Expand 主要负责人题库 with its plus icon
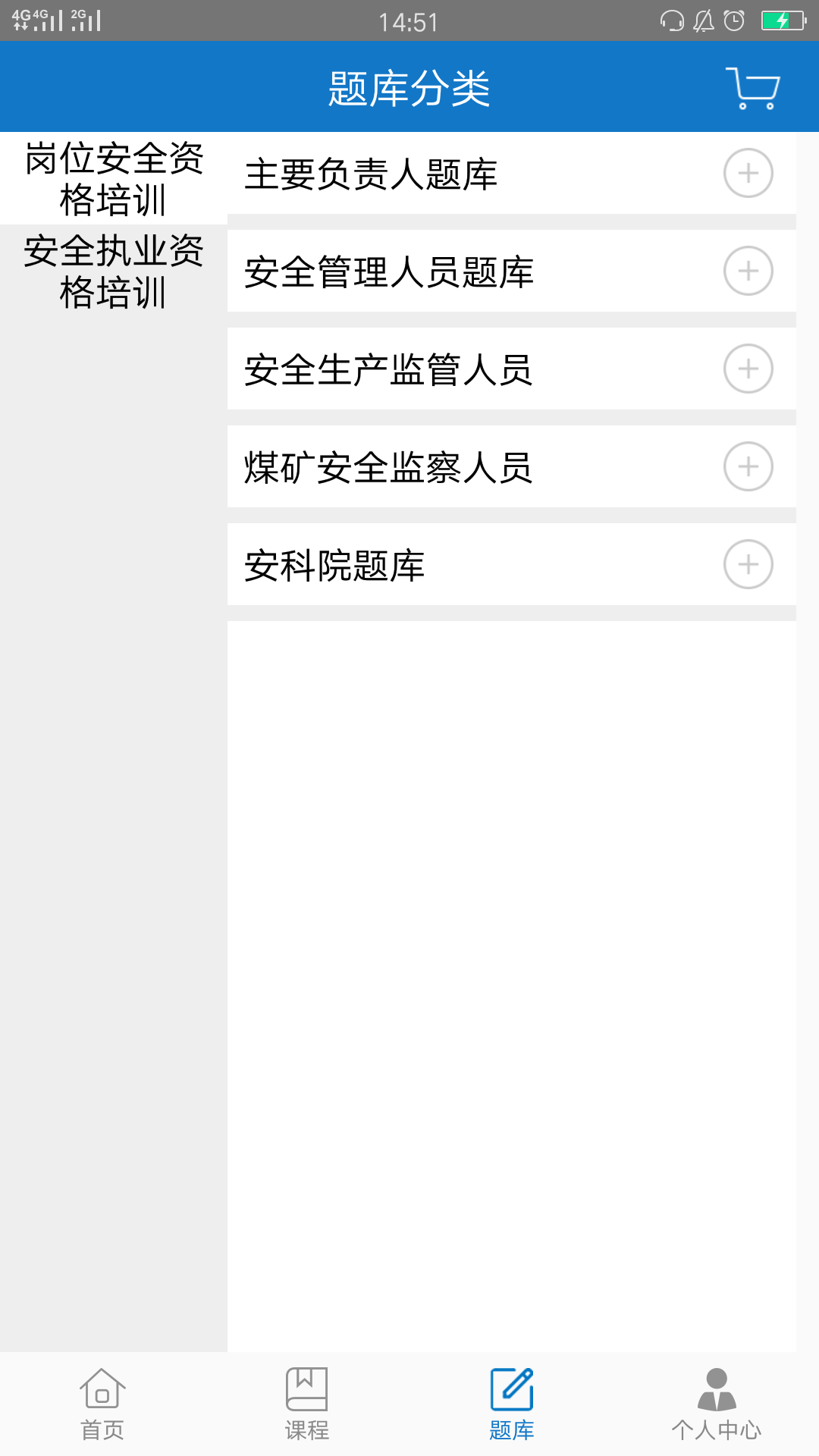The image size is (819, 1456). [x=748, y=173]
